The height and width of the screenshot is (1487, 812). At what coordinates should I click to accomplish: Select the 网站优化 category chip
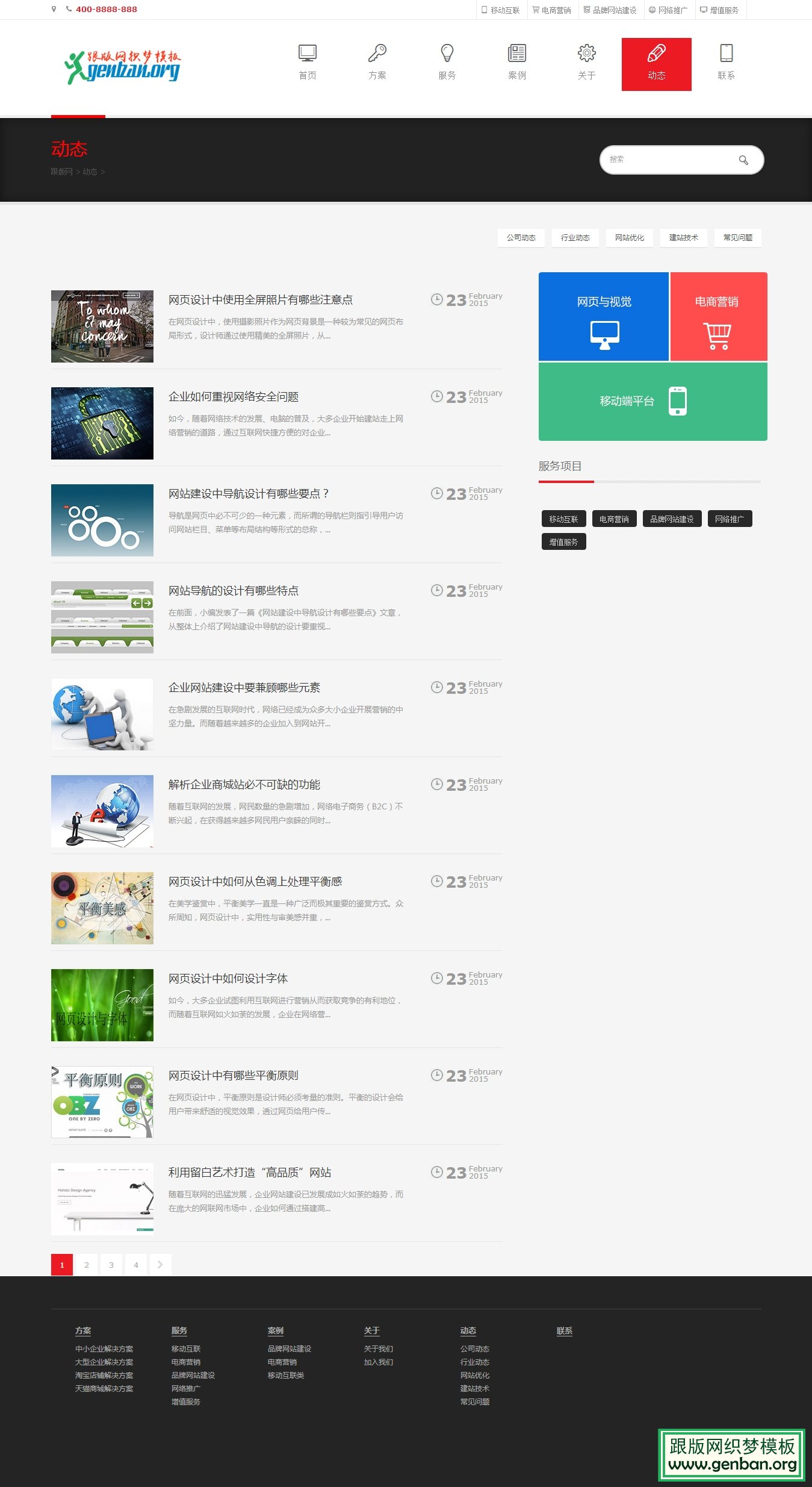pyautogui.click(x=629, y=238)
